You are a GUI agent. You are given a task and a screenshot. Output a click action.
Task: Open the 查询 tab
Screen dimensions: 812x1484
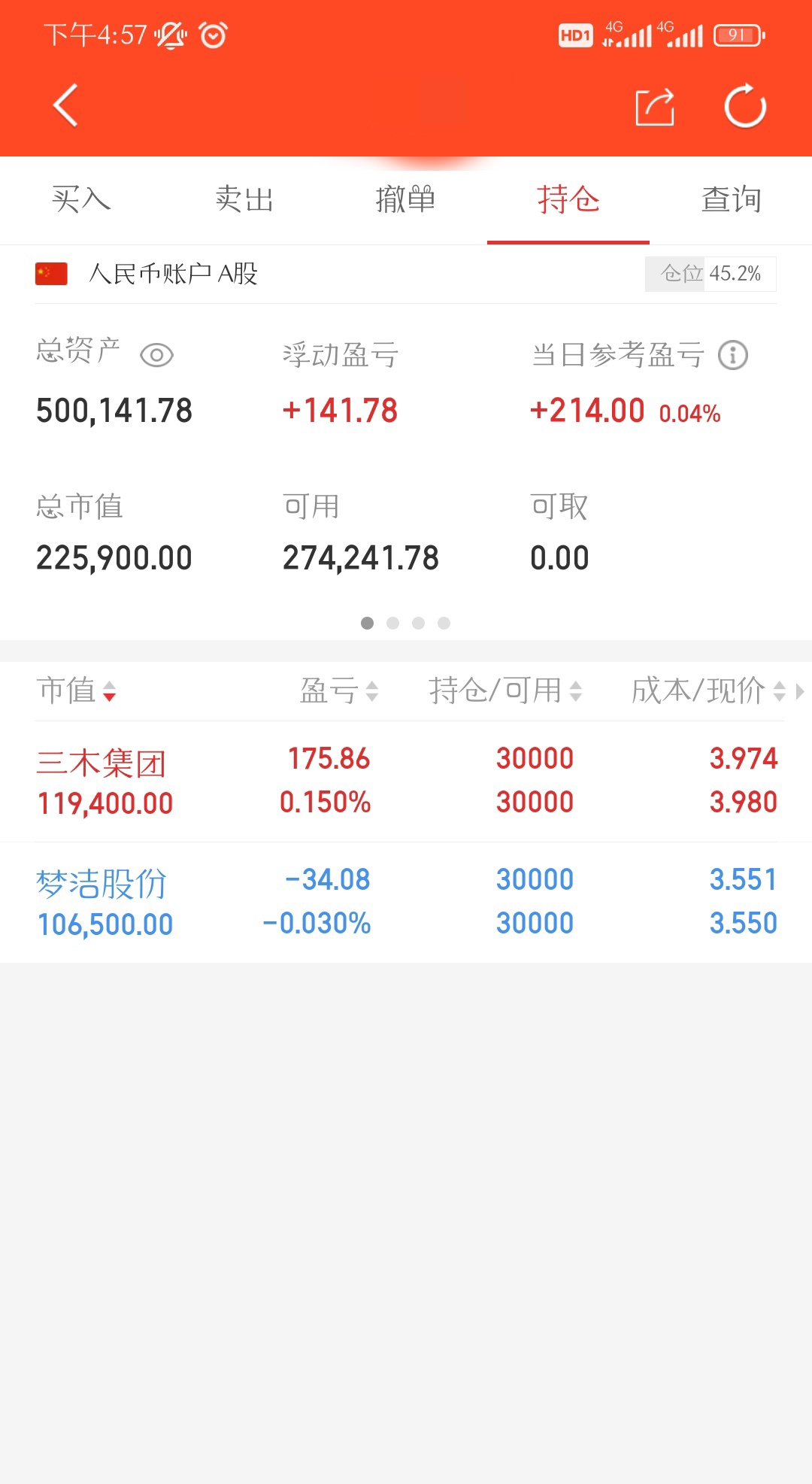(731, 200)
